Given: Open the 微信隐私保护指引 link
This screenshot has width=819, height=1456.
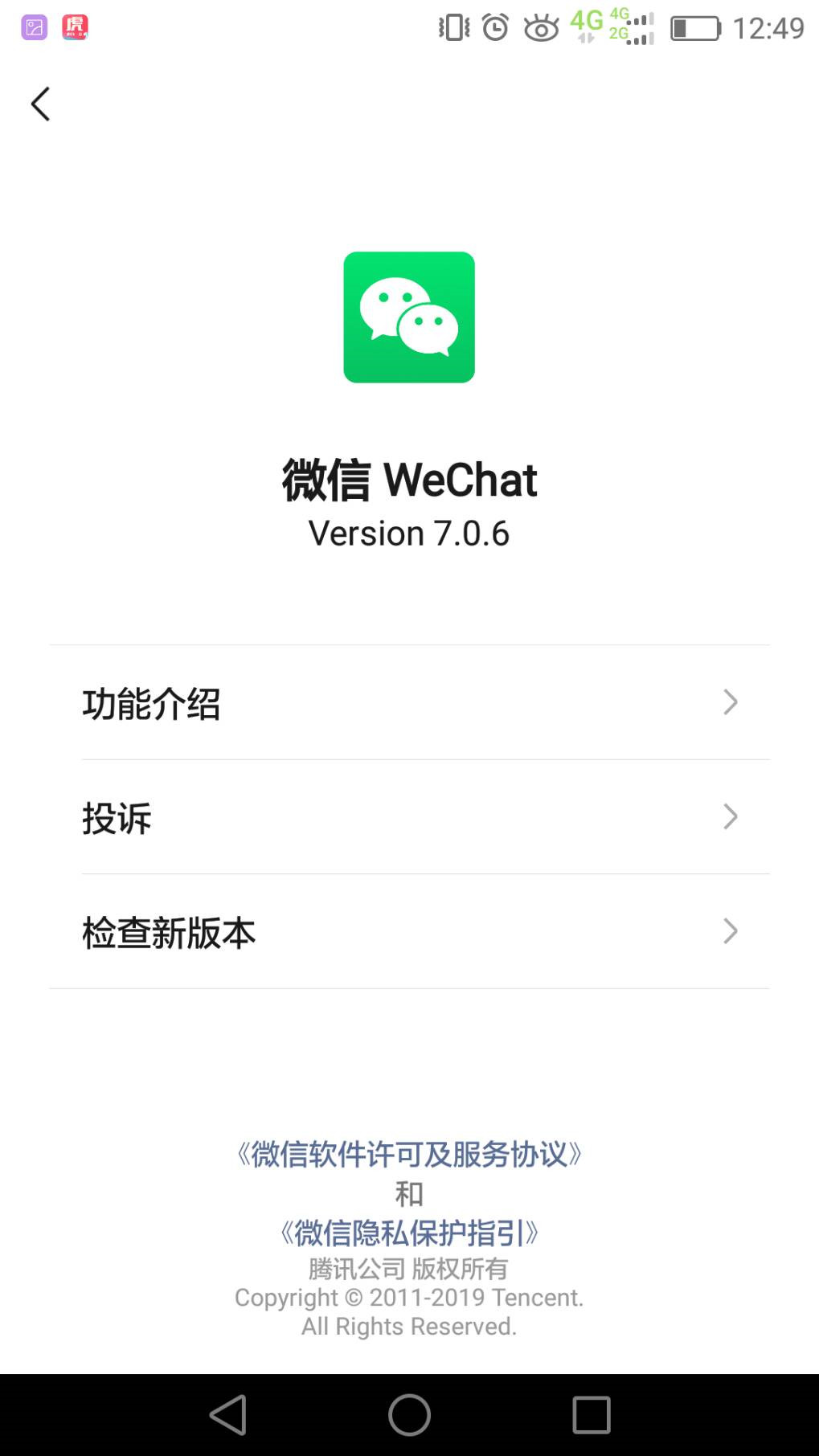Looking at the screenshot, I should point(409,1233).
